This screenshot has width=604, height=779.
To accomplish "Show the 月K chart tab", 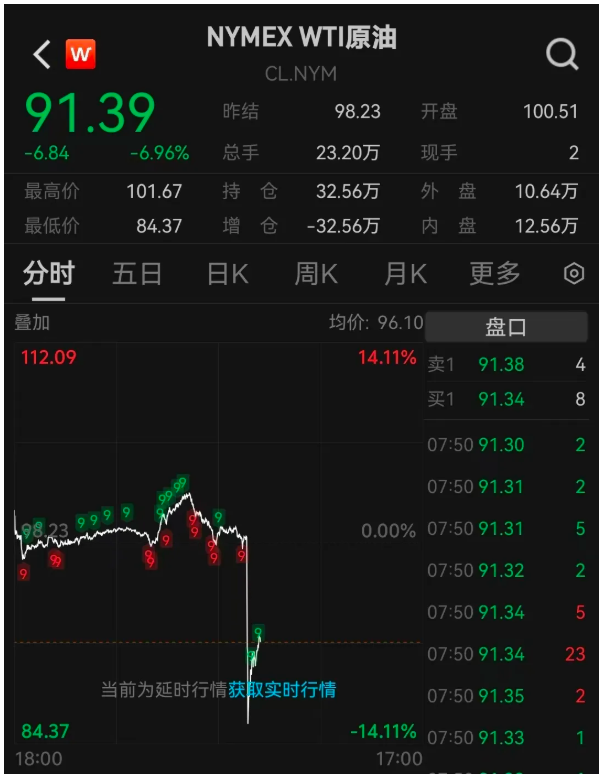I will (405, 273).
